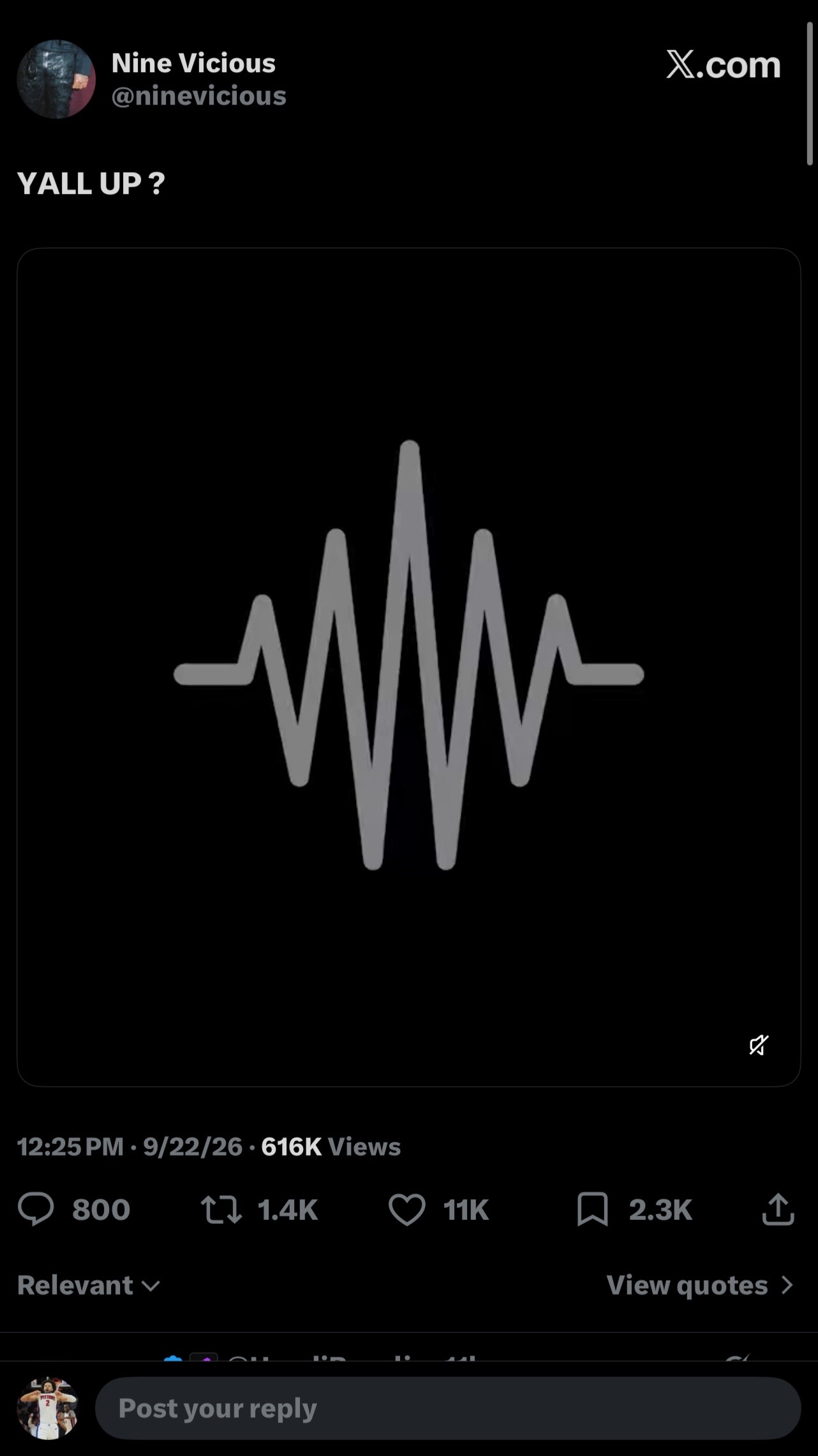Expand the Relevant sort dropdown
The image size is (818, 1456).
[89, 1285]
